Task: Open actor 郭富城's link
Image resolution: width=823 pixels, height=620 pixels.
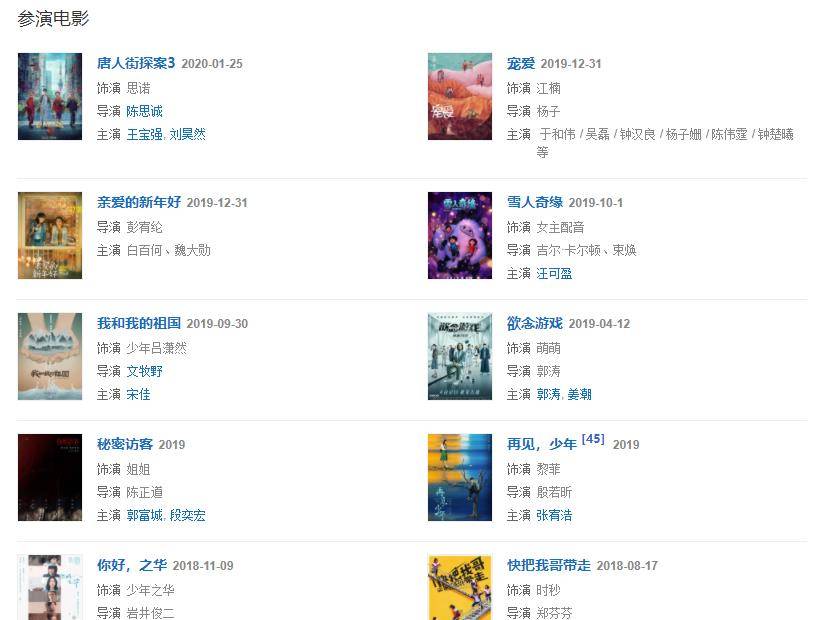Action: tap(144, 515)
